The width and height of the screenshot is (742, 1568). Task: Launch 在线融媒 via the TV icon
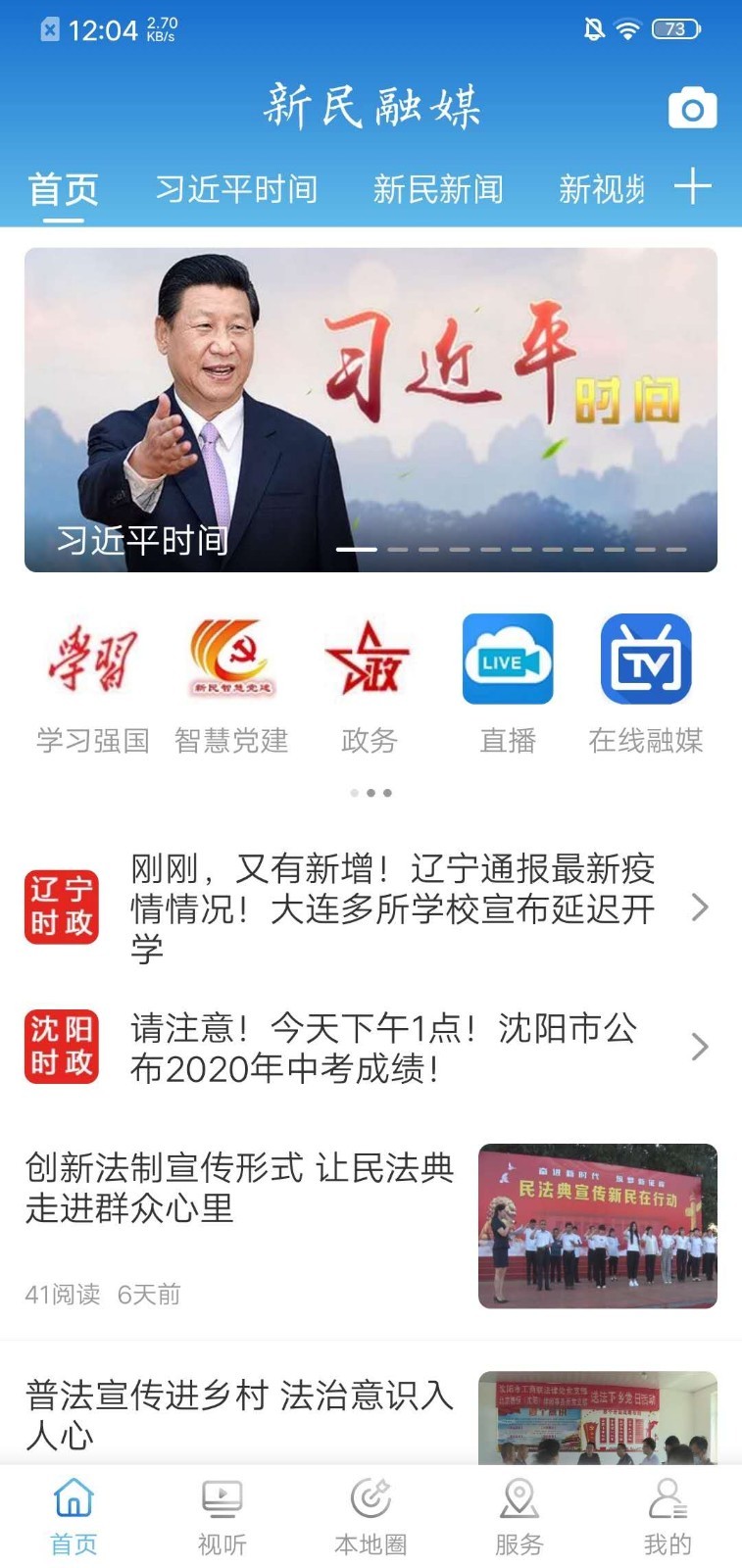[647, 659]
